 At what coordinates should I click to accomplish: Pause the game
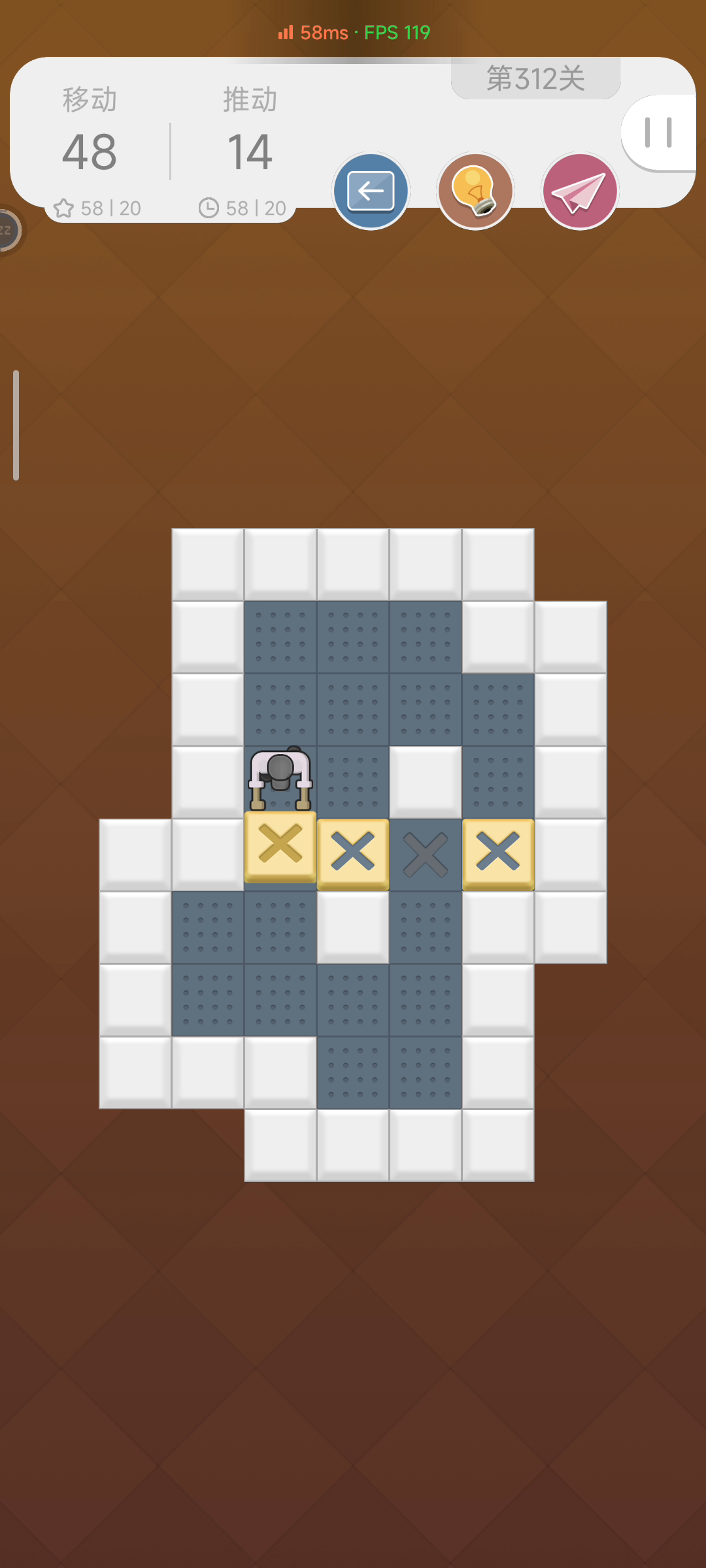(x=659, y=133)
